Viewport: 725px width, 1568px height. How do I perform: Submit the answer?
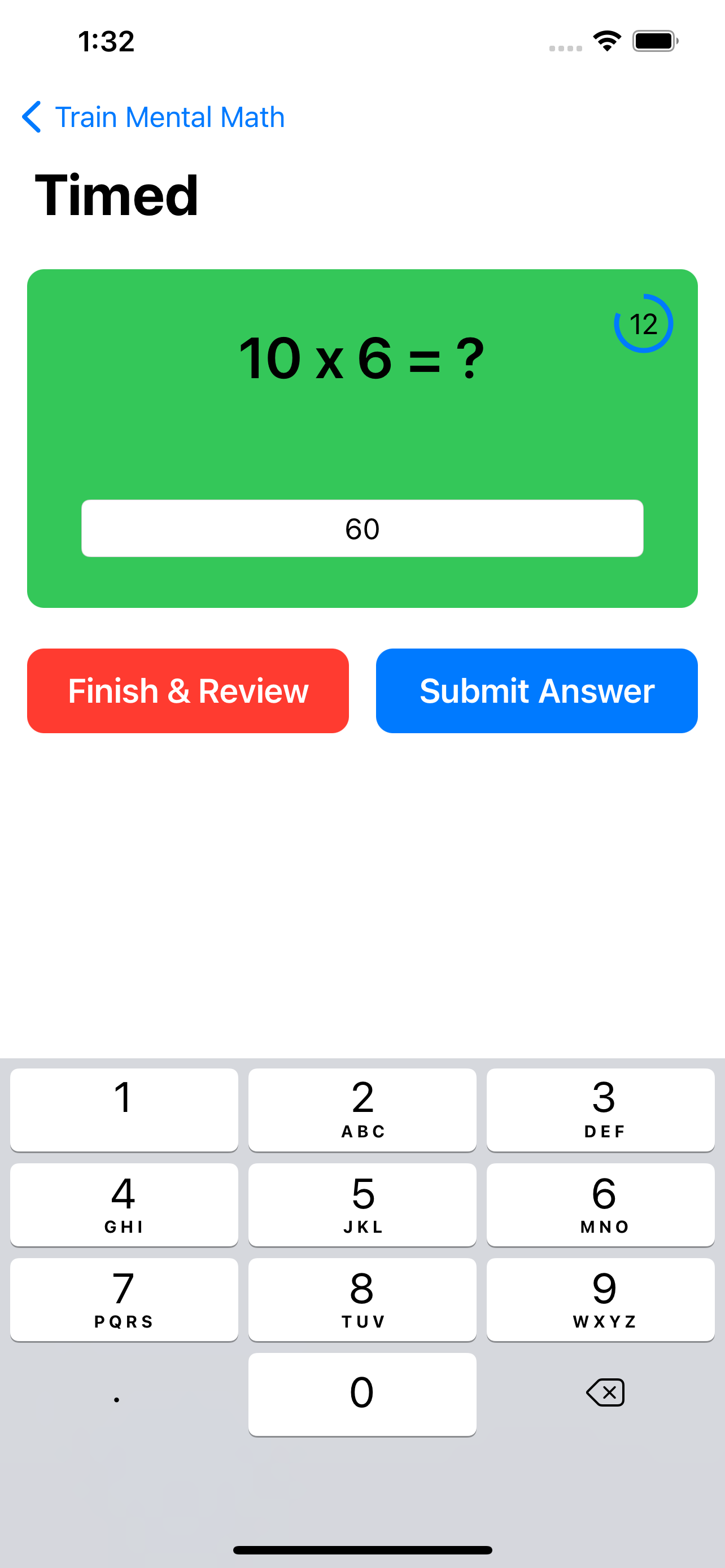[536, 691]
